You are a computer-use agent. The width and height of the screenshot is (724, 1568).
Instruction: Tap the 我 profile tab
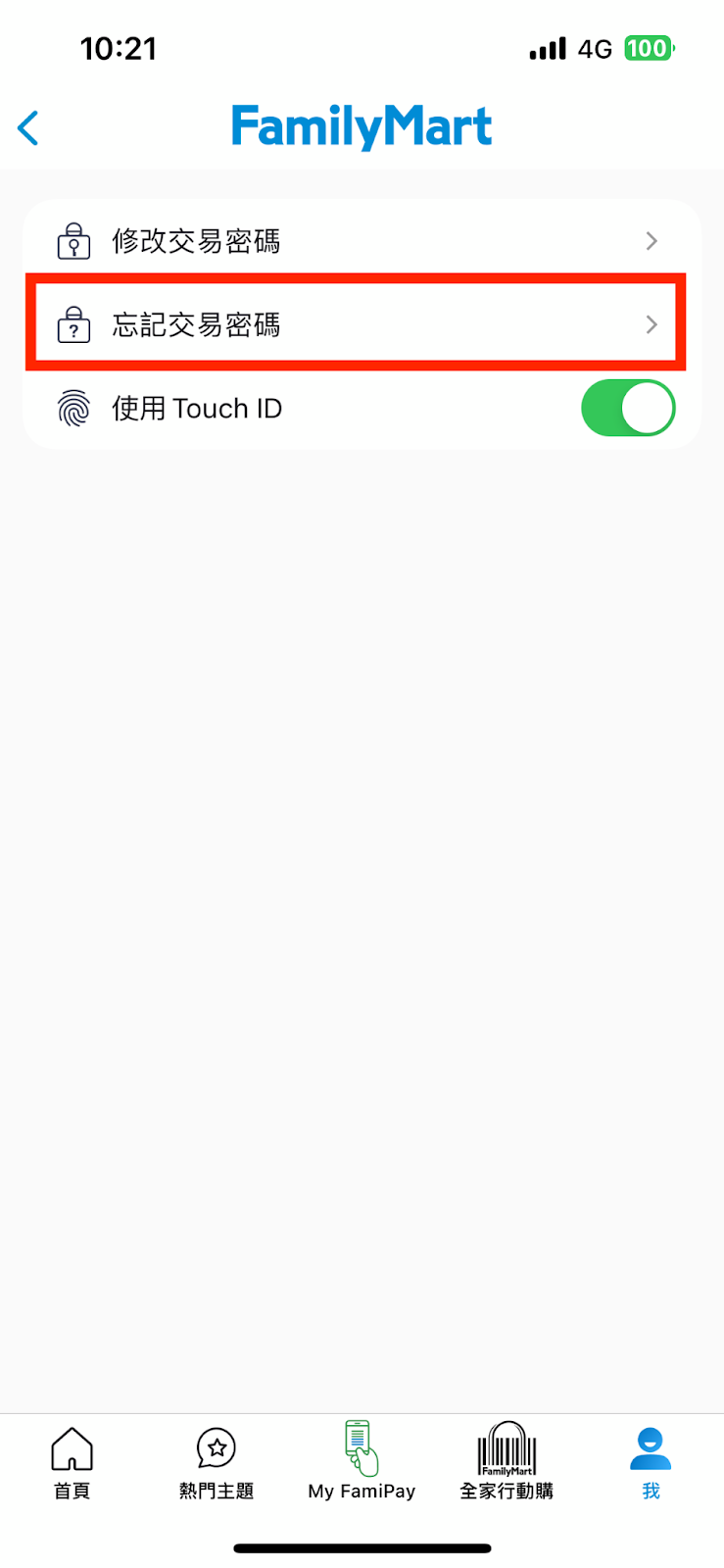tap(651, 1463)
